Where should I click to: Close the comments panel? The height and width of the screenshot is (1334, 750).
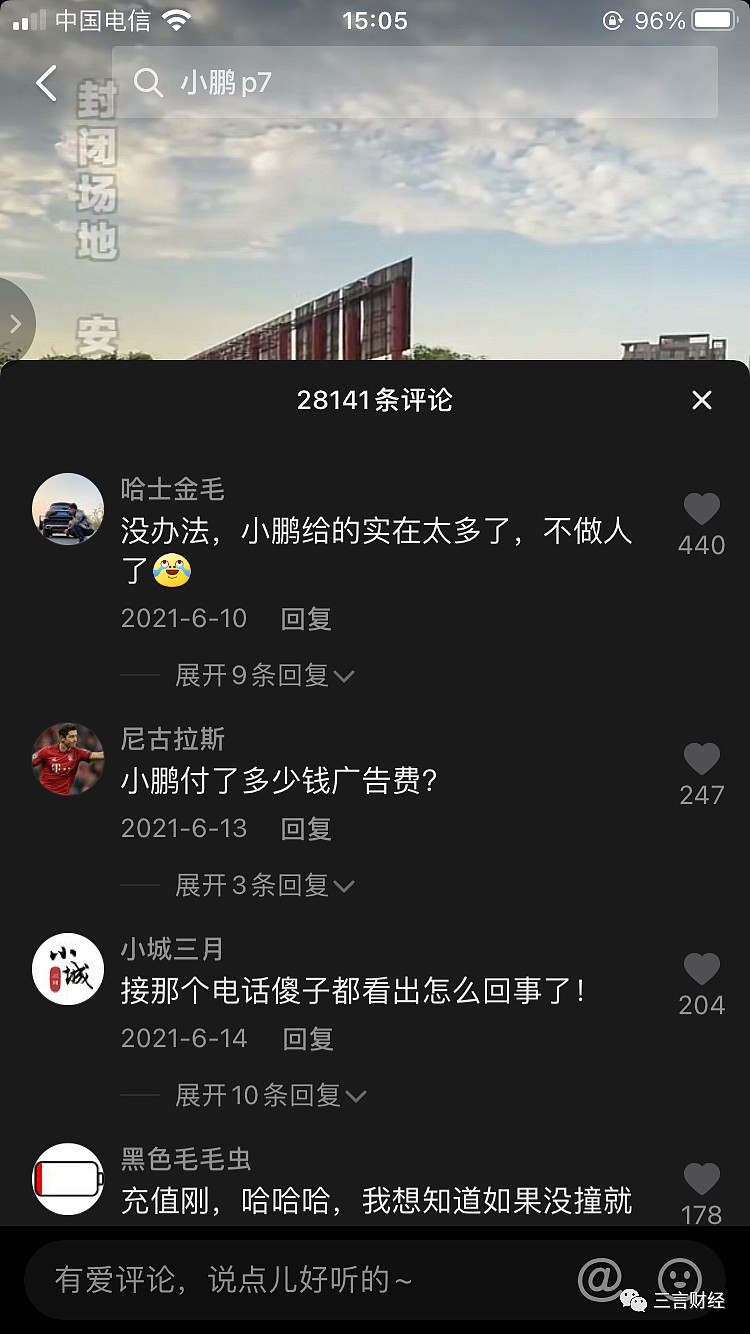[702, 400]
